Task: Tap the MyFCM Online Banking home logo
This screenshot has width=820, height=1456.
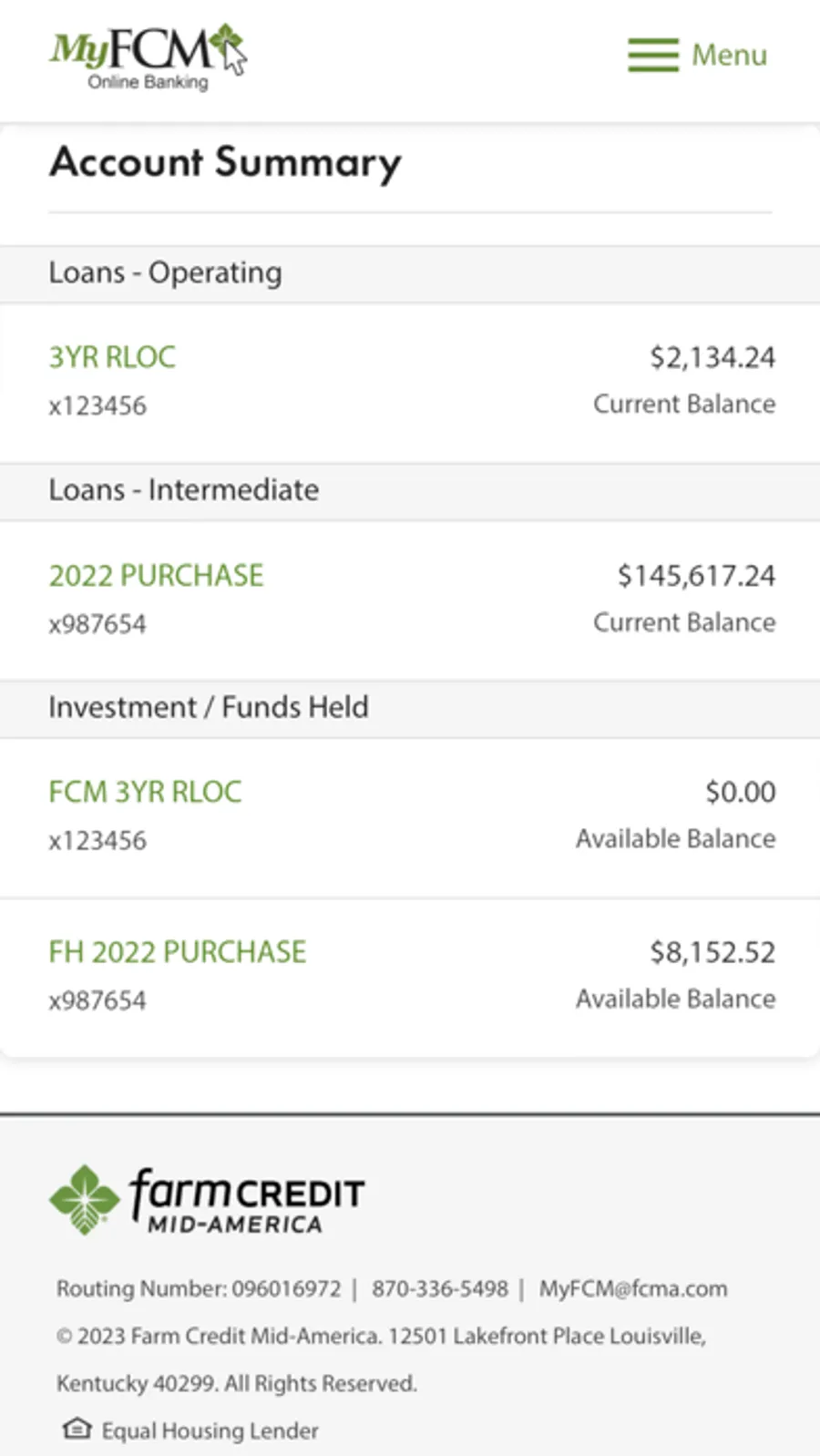Action: [148, 57]
